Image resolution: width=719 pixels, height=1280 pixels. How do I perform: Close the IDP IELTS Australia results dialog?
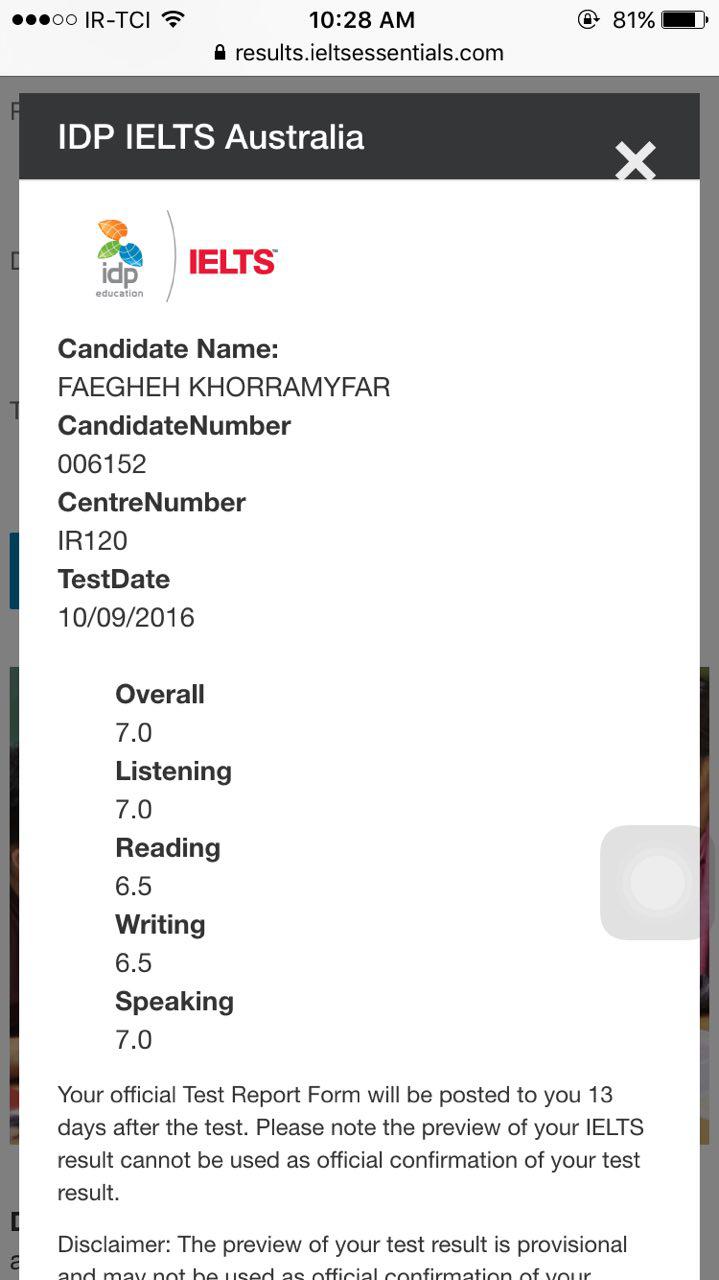(635, 160)
